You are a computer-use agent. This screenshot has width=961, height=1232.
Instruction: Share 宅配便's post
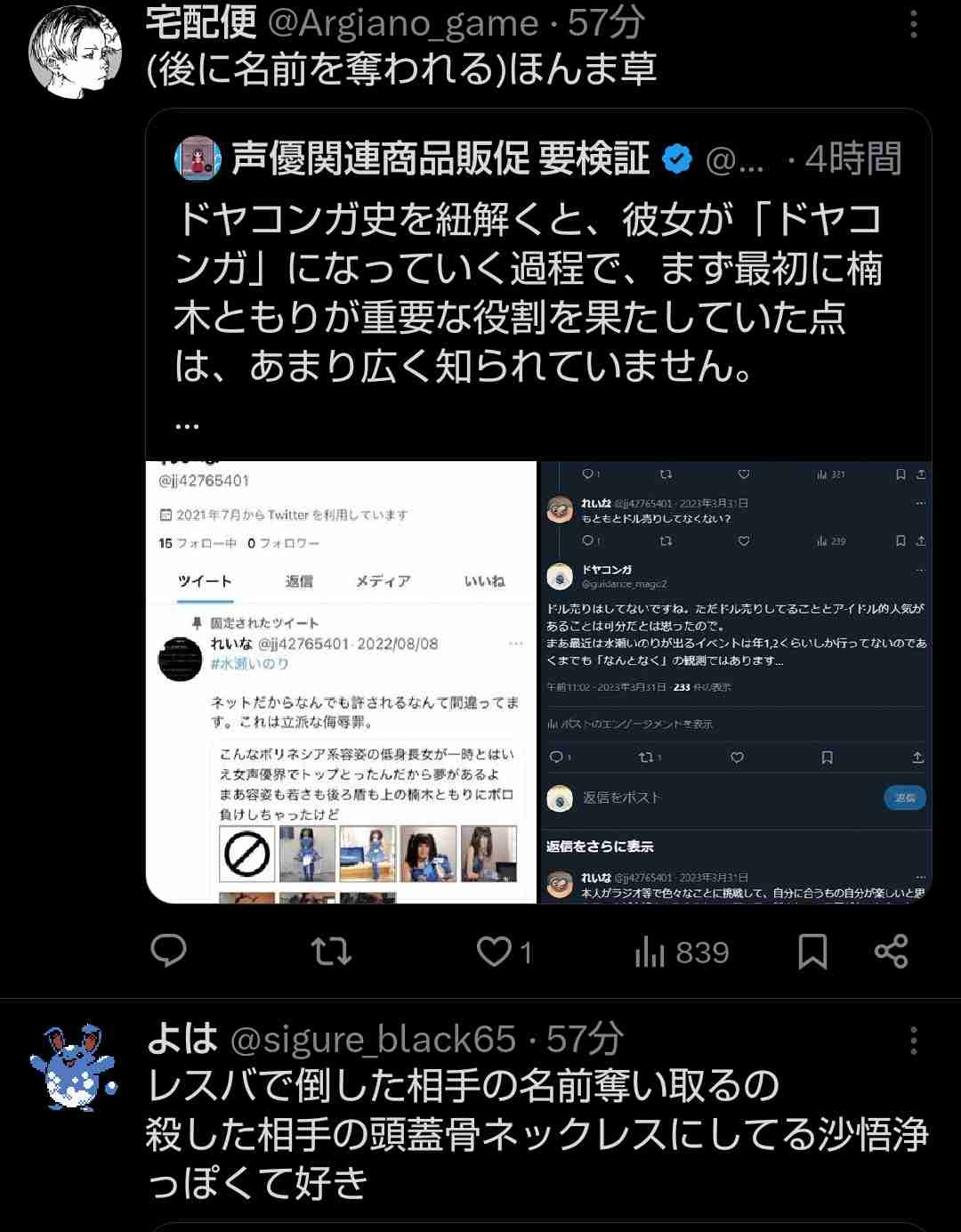(x=891, y=952)
